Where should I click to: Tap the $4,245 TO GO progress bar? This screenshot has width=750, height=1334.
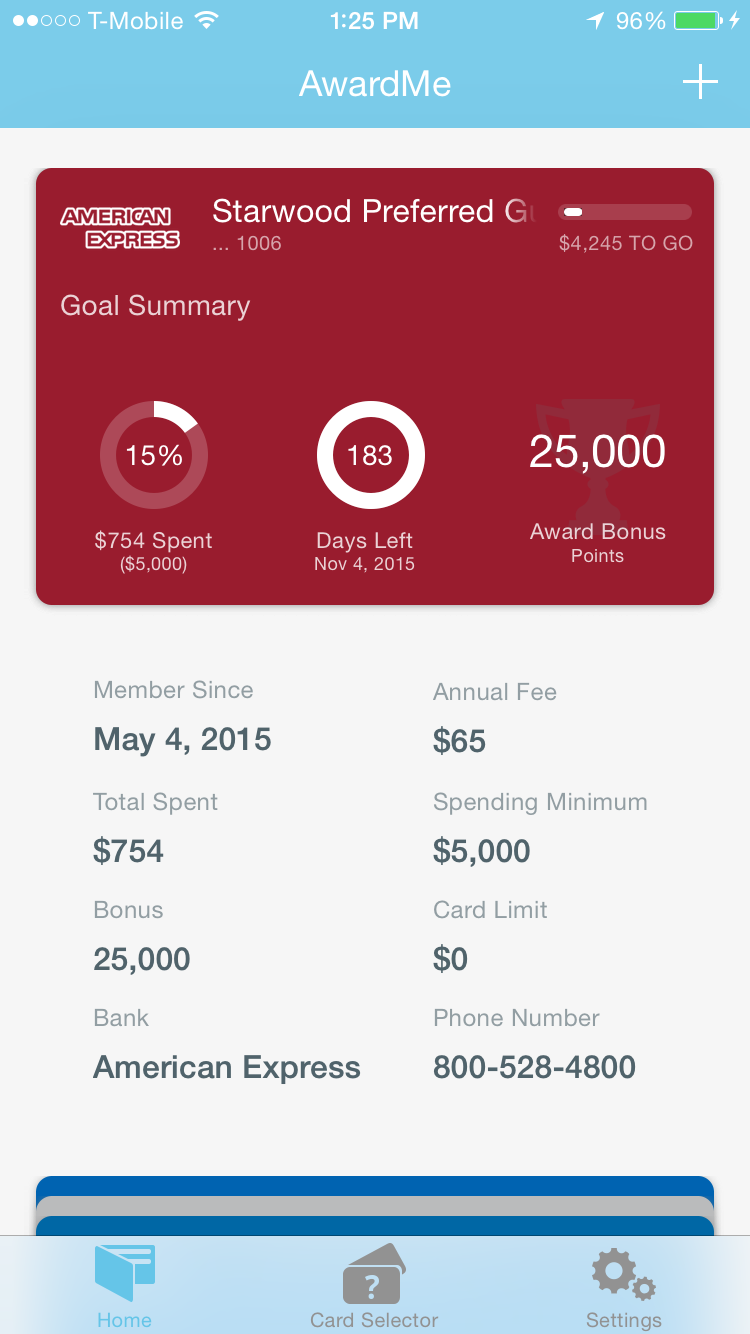point(624,211)
